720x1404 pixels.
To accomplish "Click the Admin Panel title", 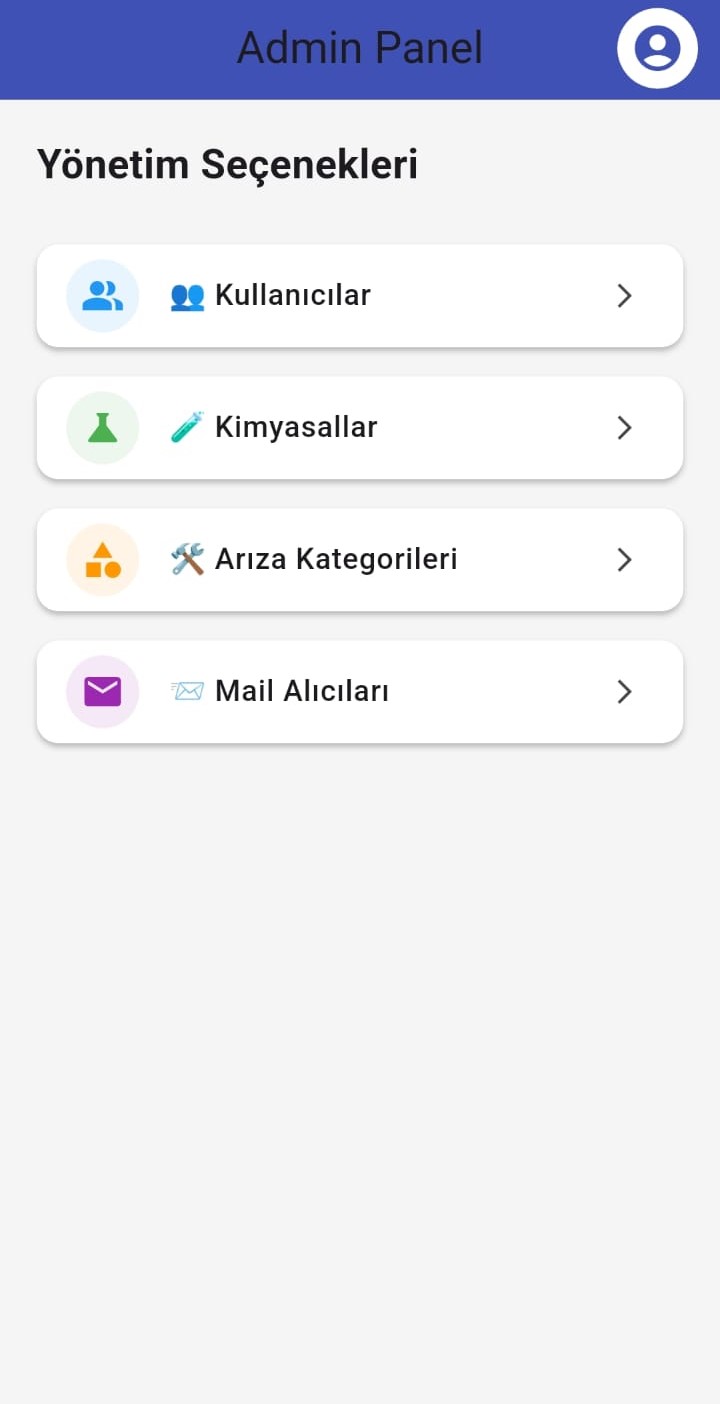I will click(360, 48).
